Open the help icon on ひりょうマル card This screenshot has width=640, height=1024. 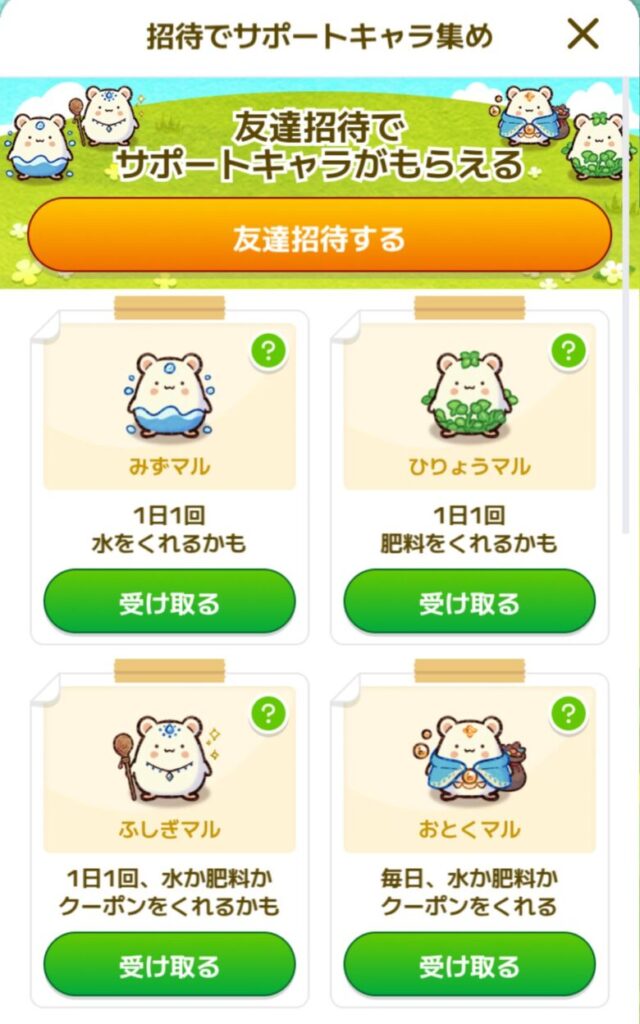pos(568,350)
